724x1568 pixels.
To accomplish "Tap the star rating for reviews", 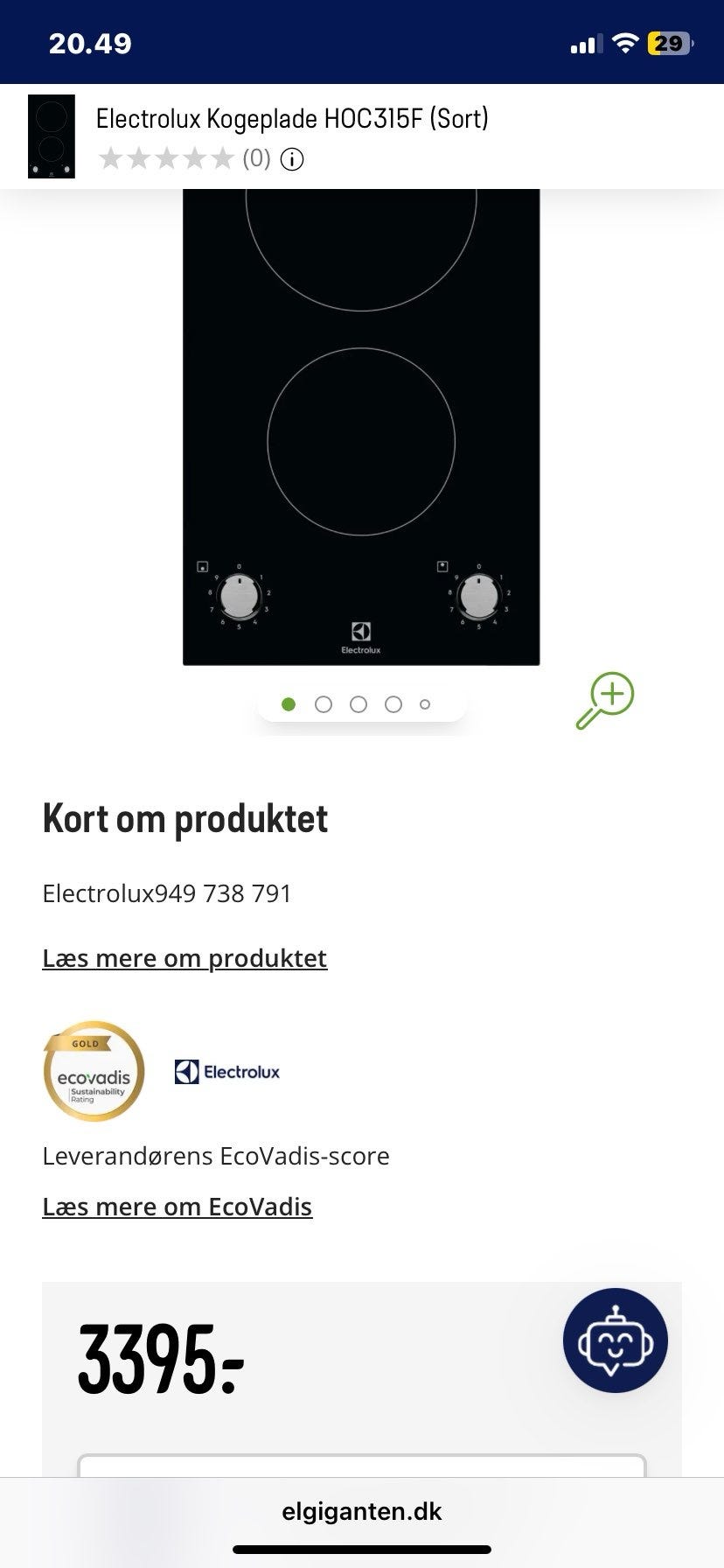I will coord(166,159).
